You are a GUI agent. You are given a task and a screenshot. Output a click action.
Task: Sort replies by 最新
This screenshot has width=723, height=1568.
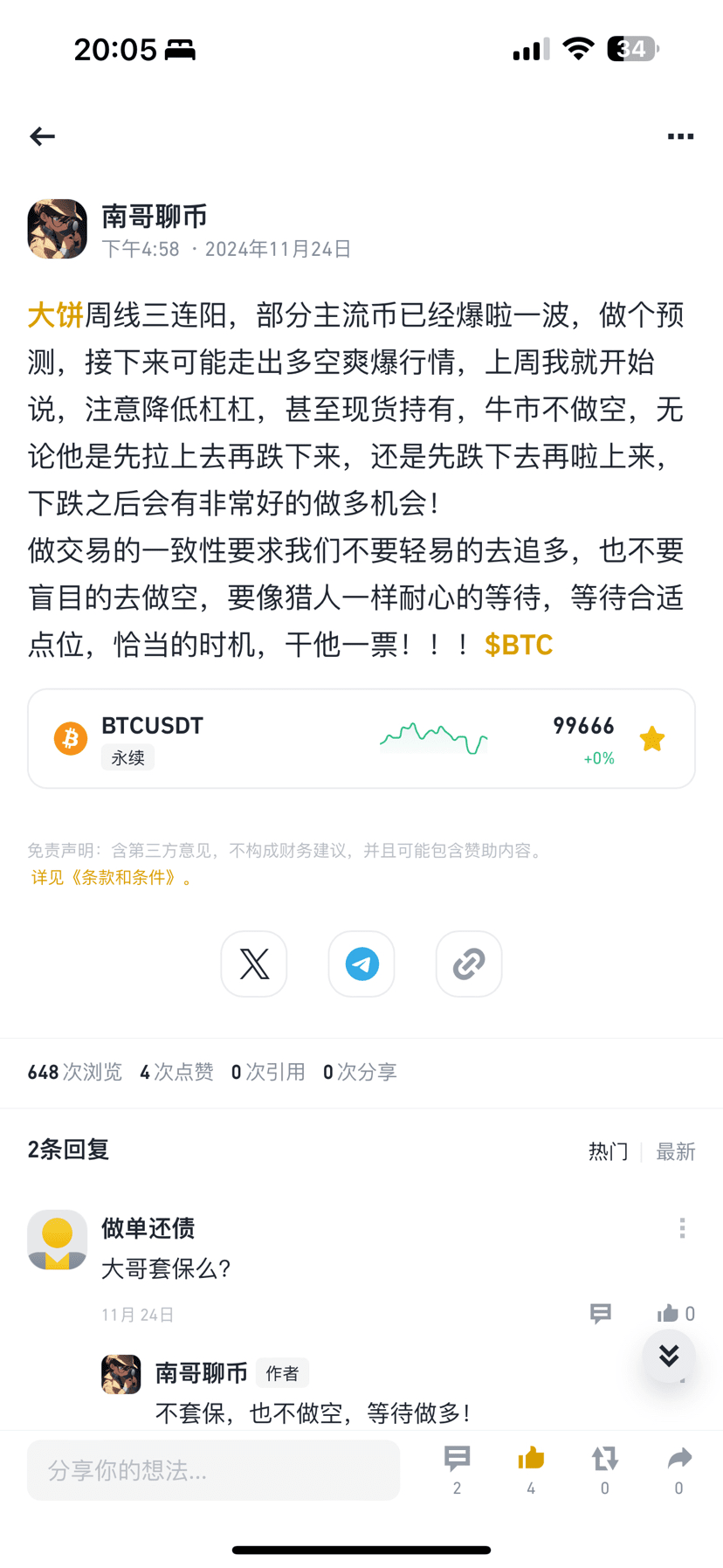click(x=675, y=1151)
